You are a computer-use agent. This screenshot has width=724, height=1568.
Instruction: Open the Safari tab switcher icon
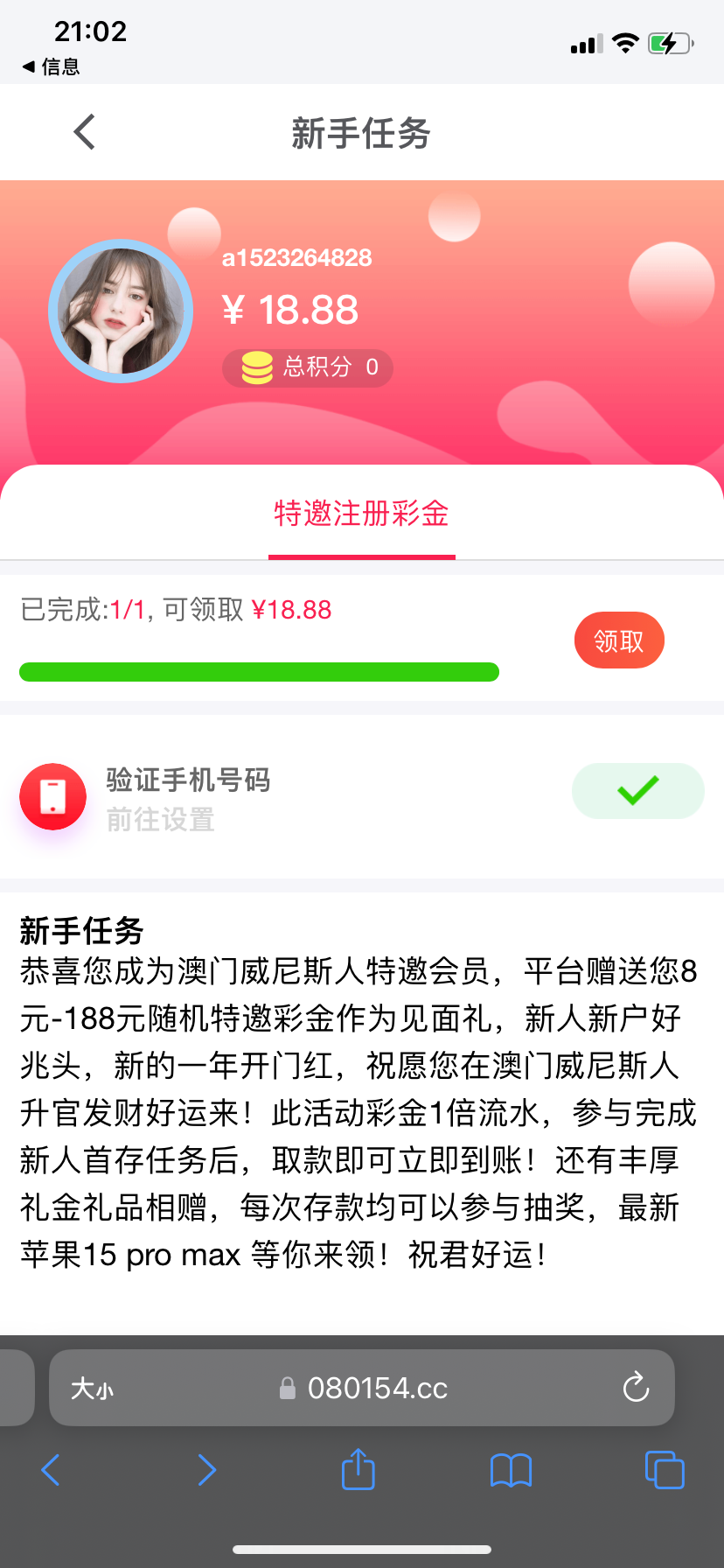click(x=664, y=1470)
